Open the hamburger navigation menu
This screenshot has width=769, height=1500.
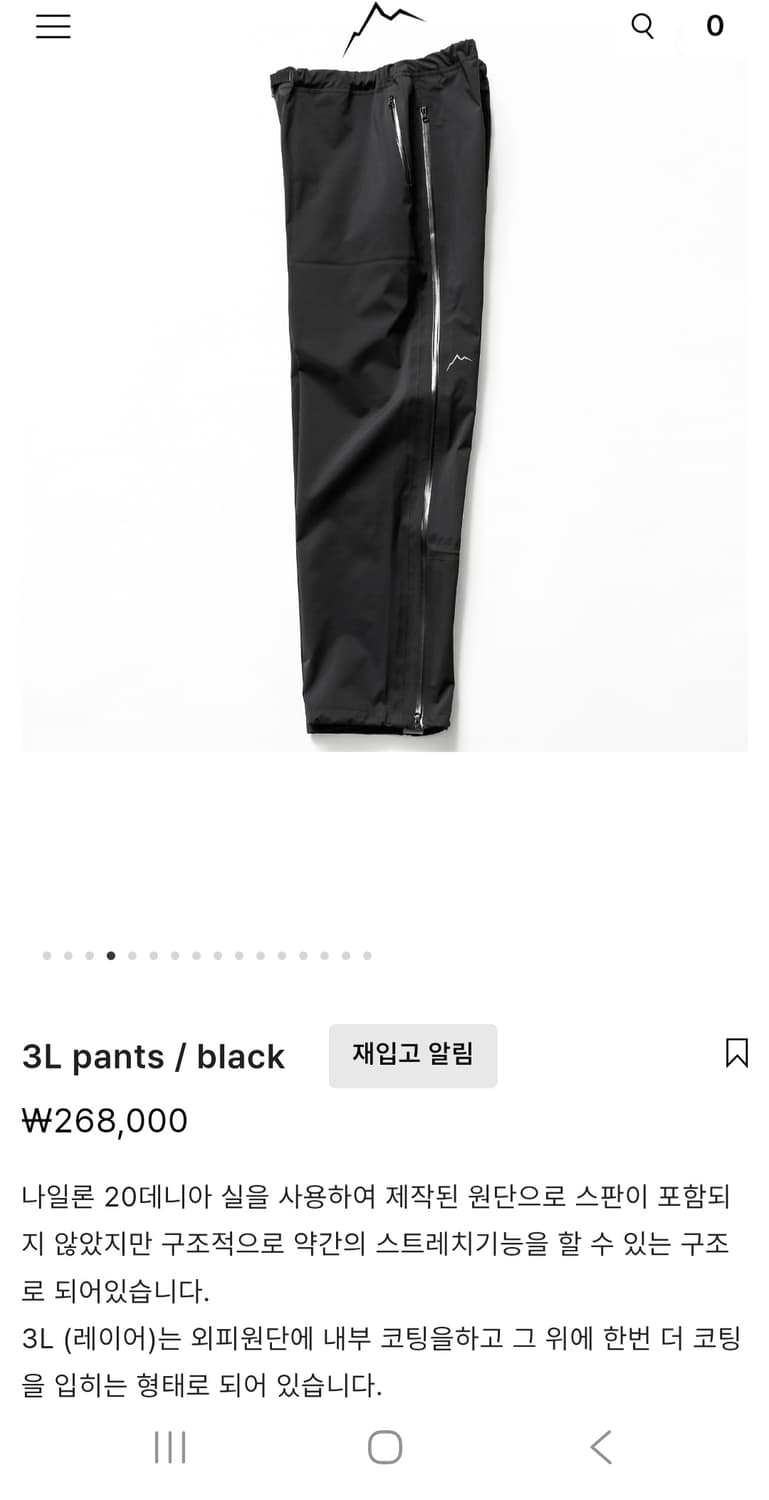(52, 26)
